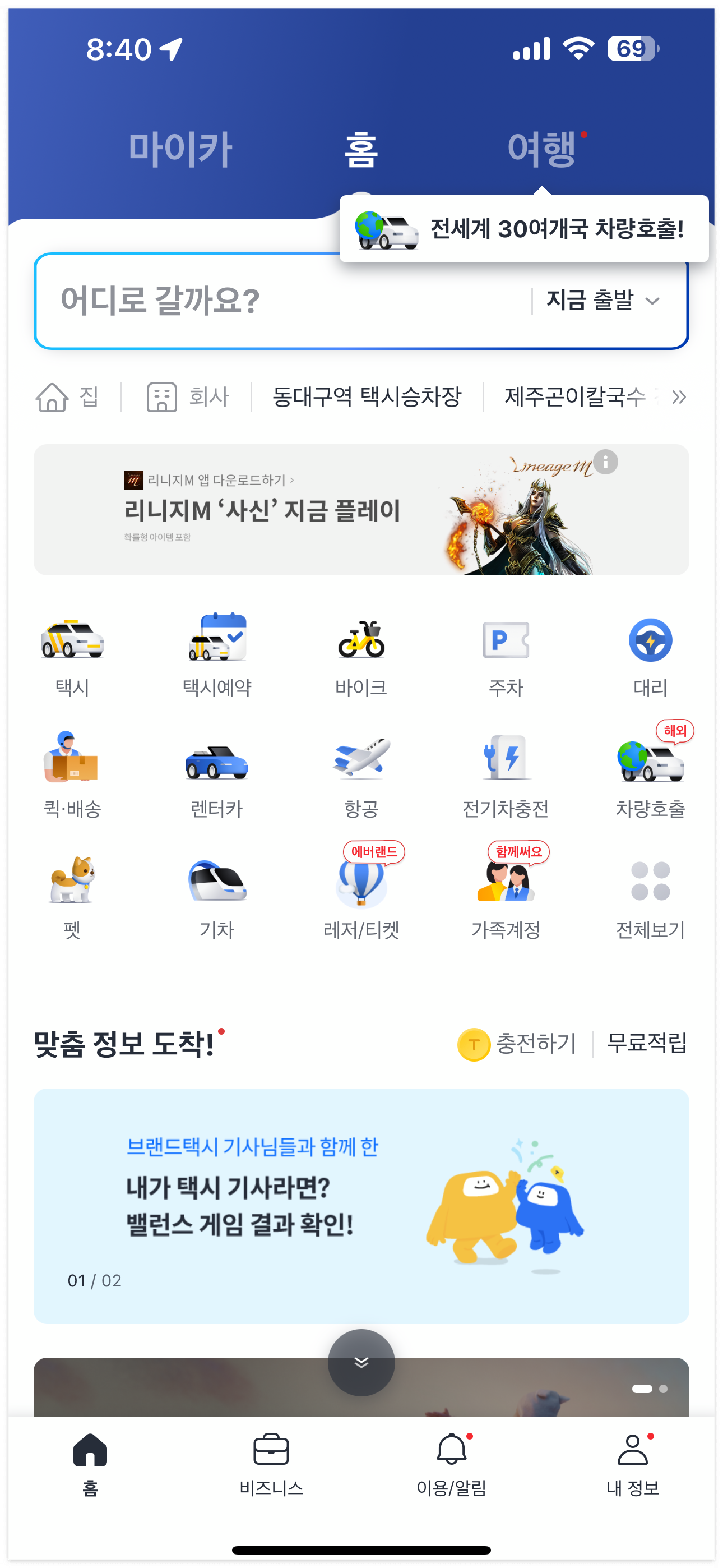The width and height of the screenshot is (723, 1568).
Task: Switch to the 마이카 tab
Action: pos(179,148)
